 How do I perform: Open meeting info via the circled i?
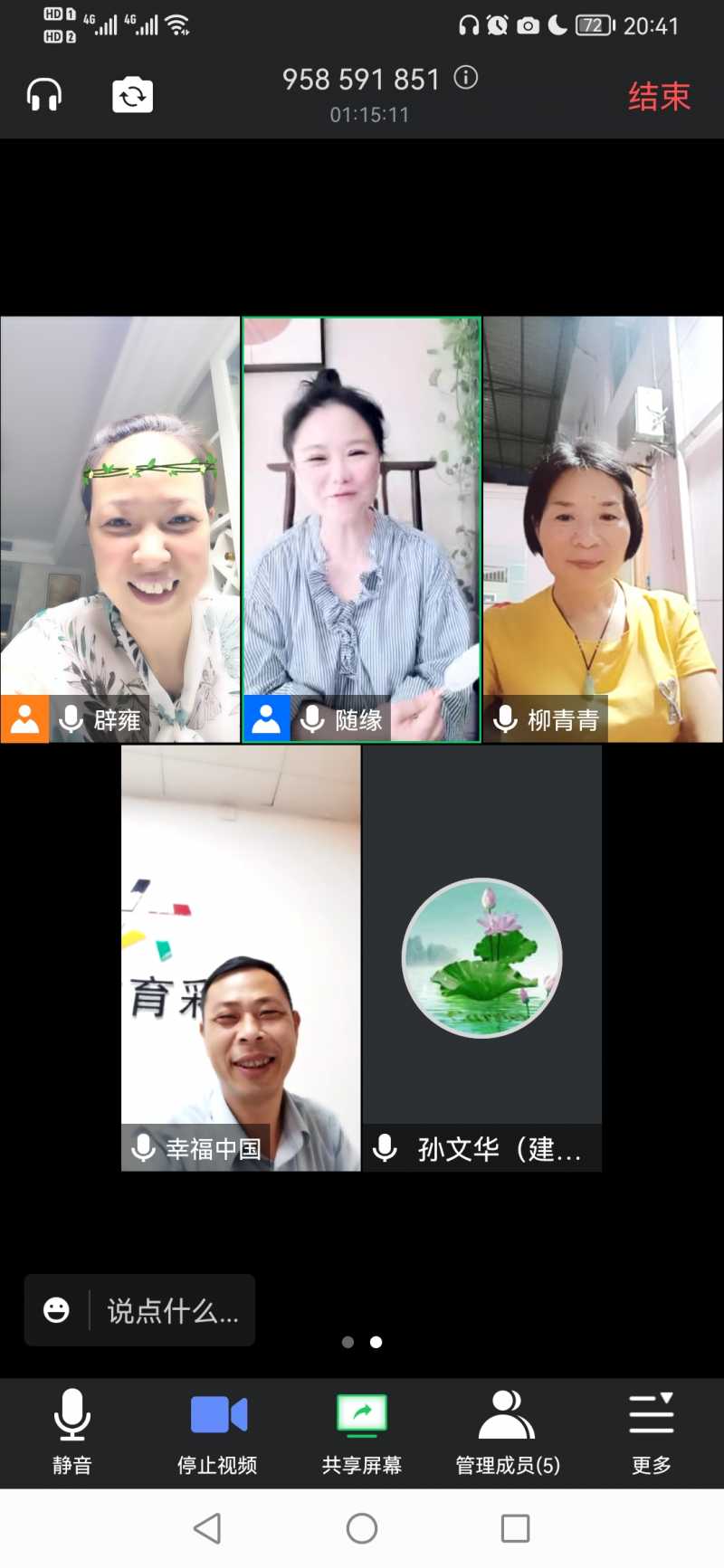467,79
